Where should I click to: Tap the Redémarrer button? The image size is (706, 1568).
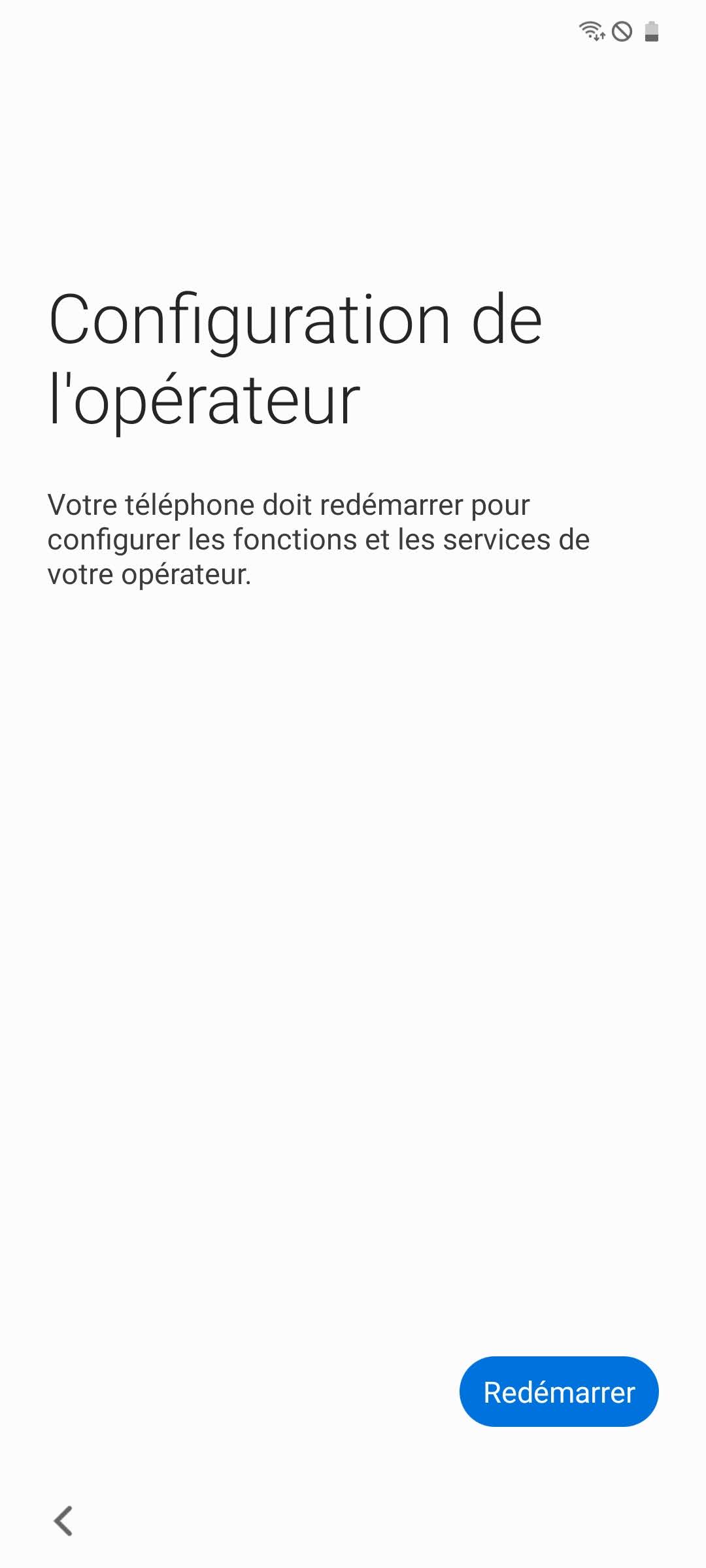tap(559, 1392)
